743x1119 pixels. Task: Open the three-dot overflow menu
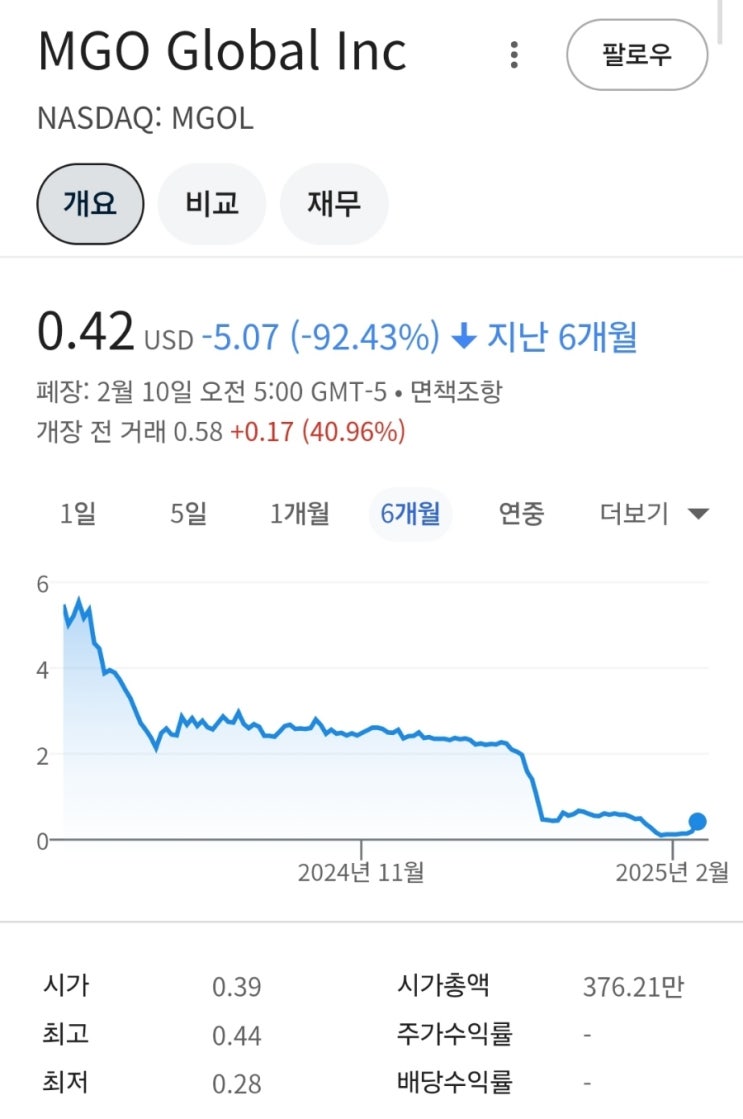[516, 55]
